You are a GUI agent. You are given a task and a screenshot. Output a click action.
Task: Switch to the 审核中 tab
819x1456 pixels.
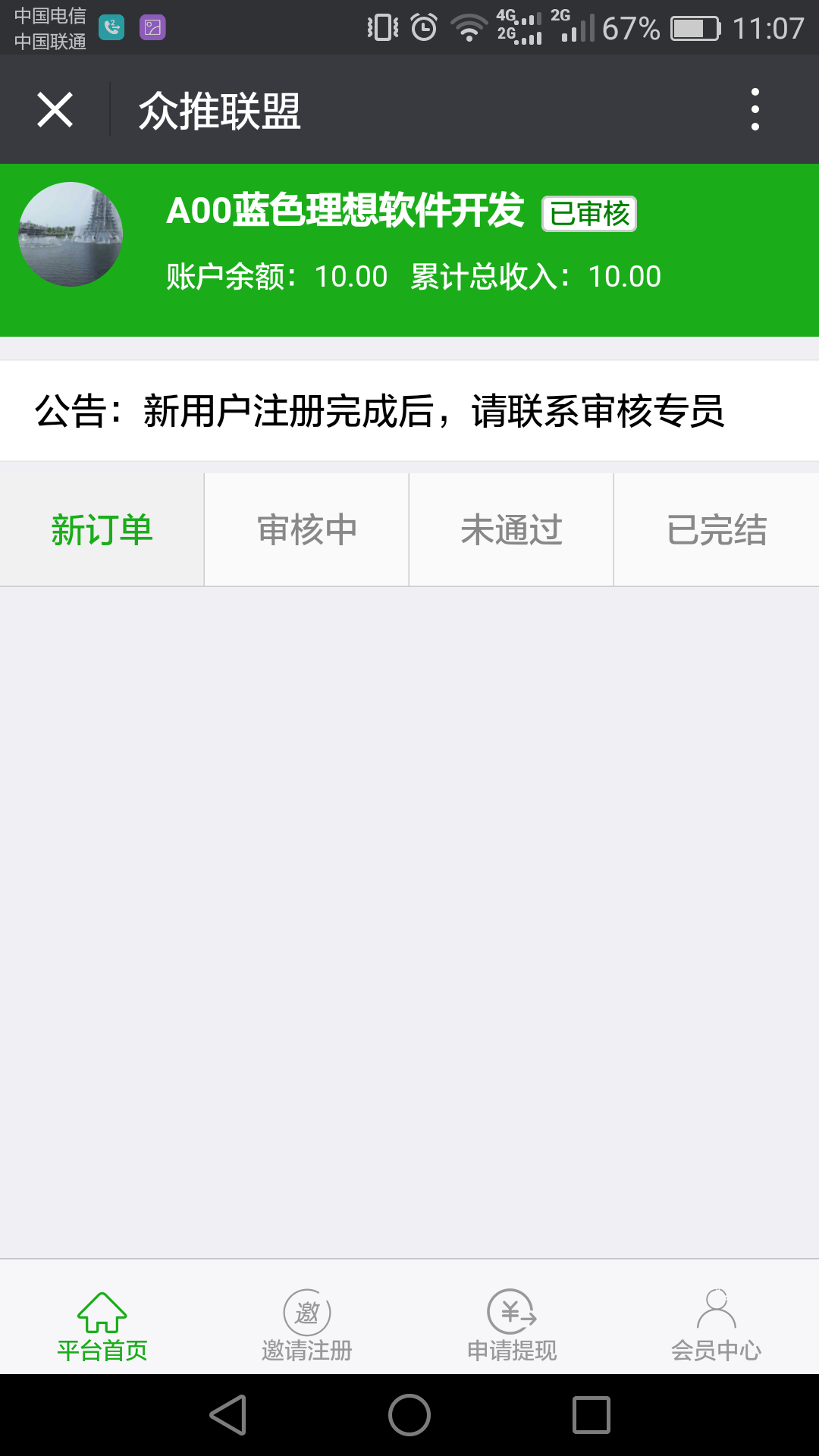coord(306,529)
